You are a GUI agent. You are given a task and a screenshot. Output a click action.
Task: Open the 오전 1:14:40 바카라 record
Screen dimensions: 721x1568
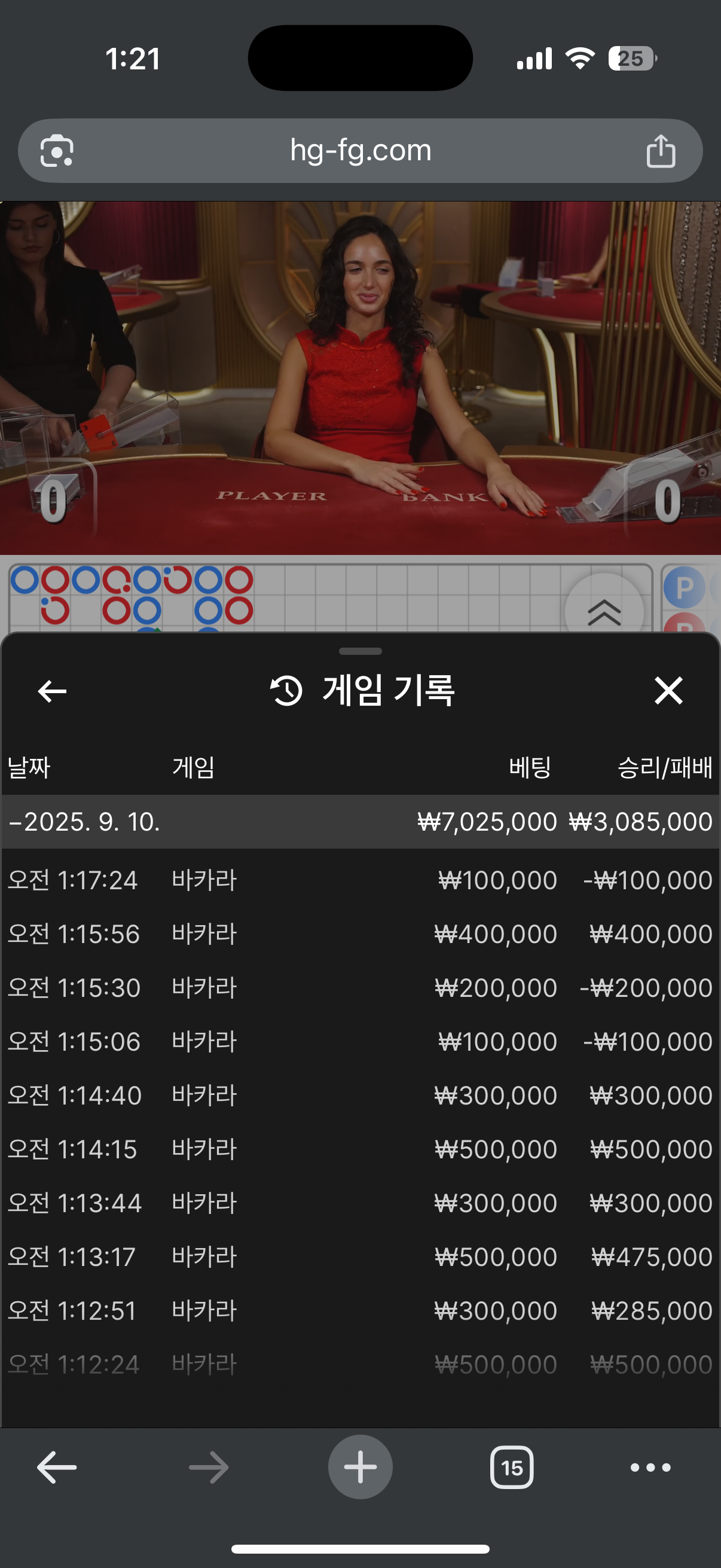pos(360,1096)
